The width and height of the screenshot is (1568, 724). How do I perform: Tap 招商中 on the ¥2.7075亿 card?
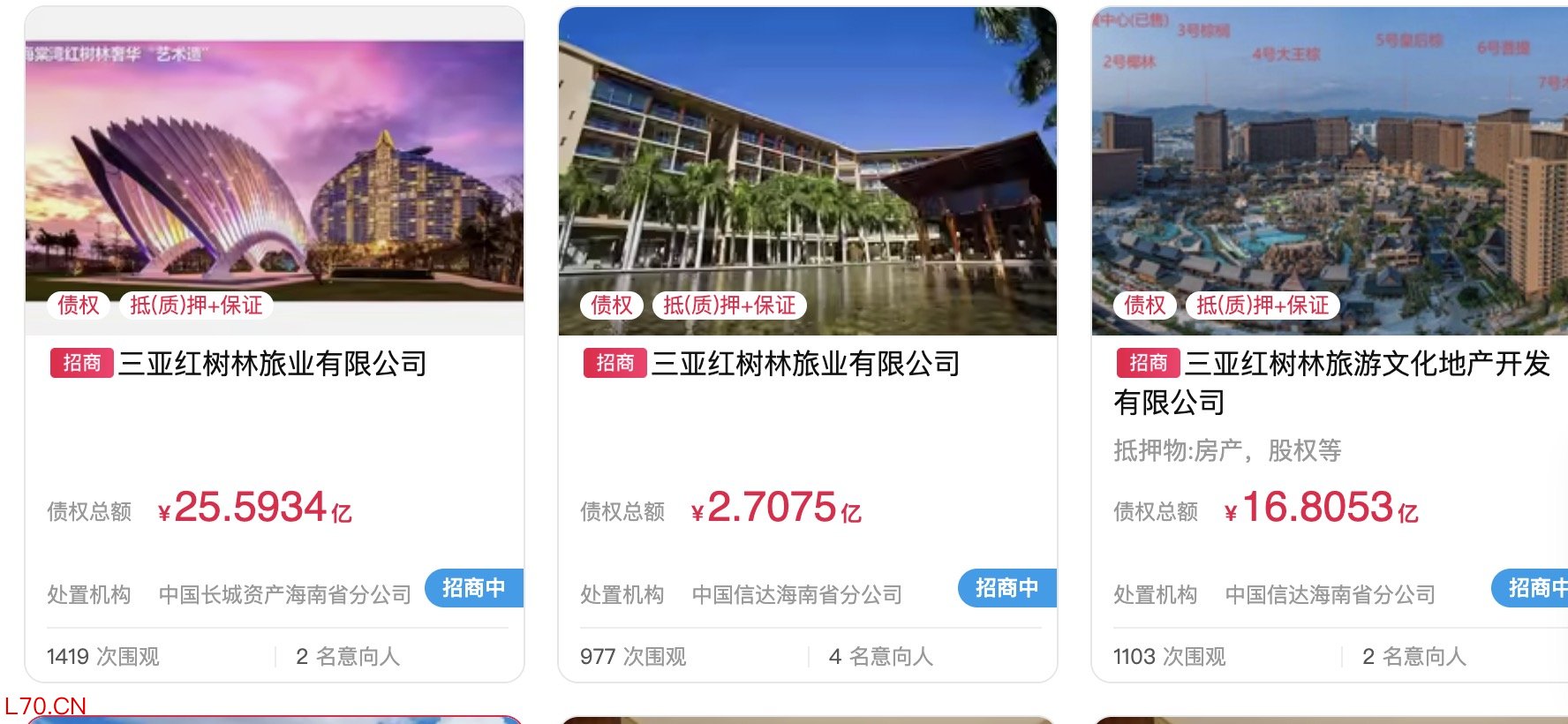pos(1006,588)
